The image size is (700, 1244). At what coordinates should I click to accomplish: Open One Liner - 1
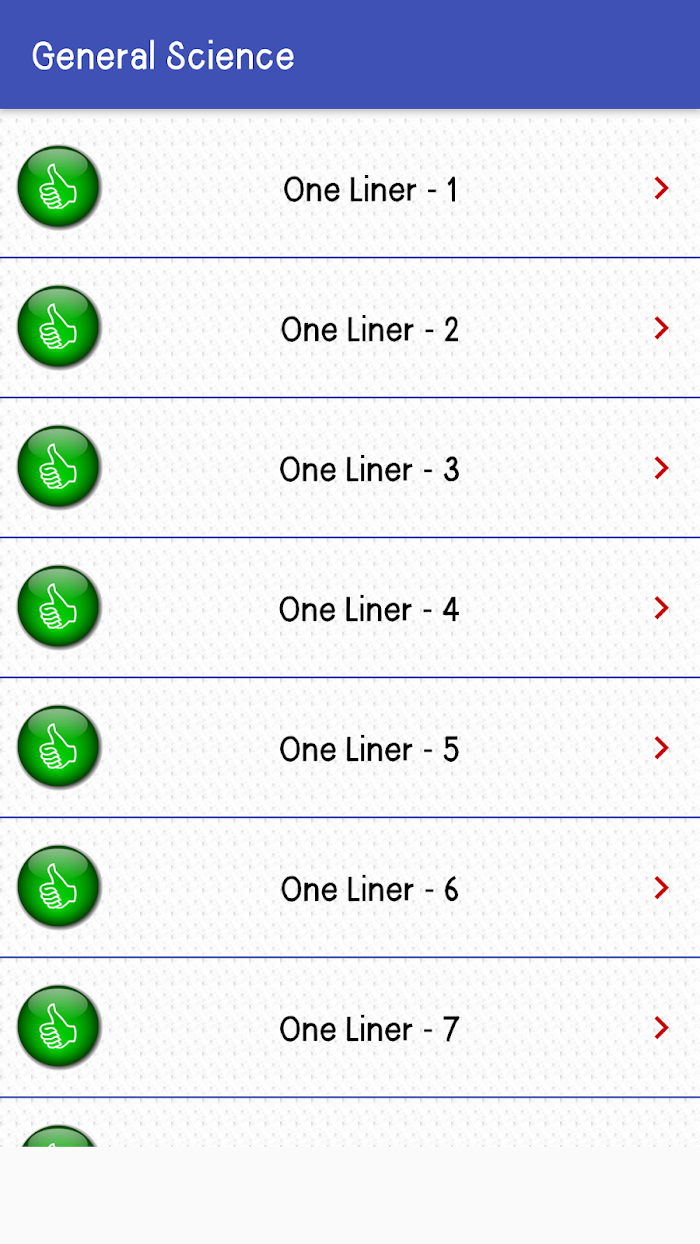click(350, 187)
